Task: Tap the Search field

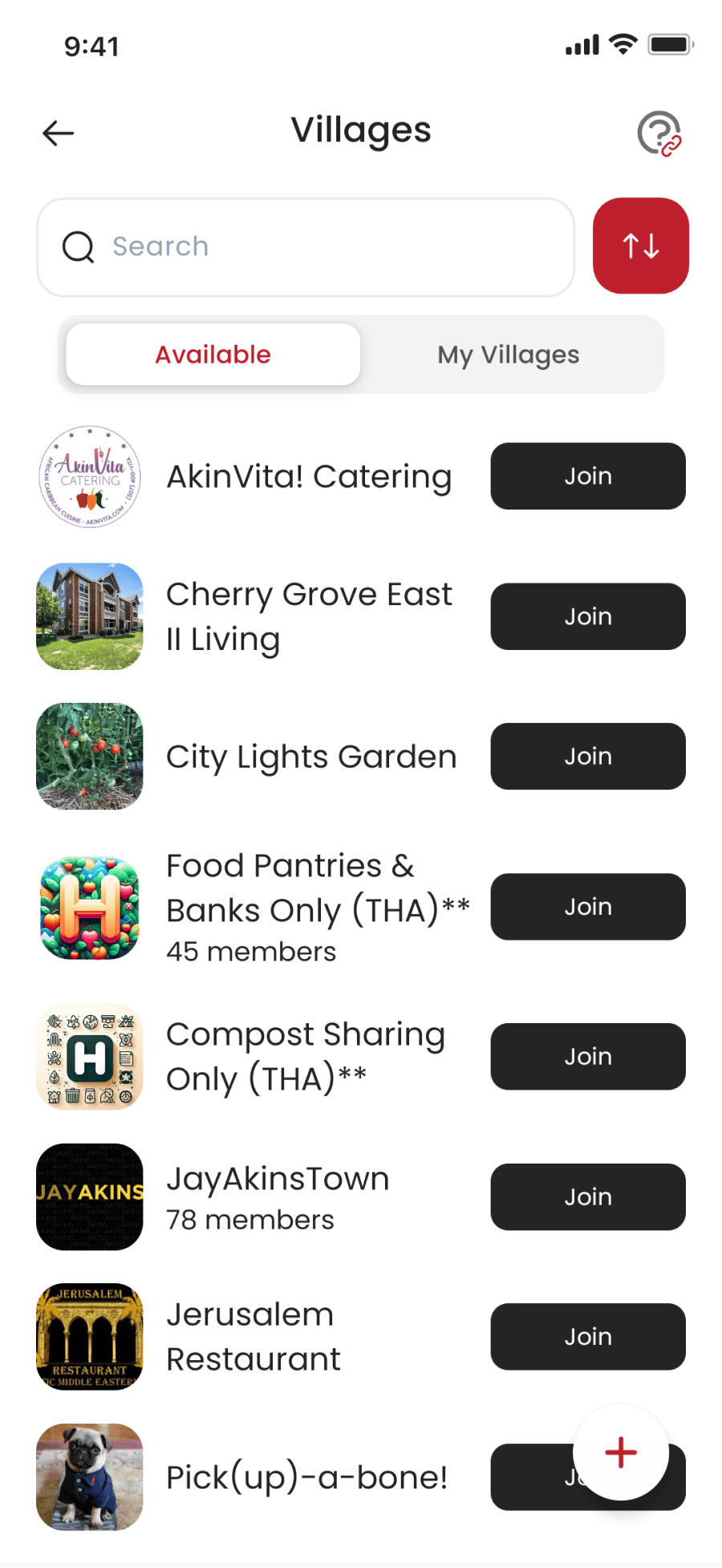Action: pyautogui.click(x=305, y=247)
